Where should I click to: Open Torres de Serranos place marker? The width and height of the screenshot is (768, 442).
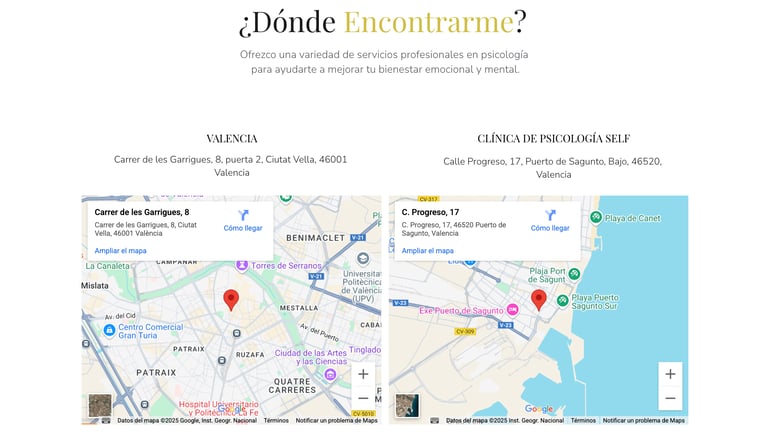(x=242, y=265)
